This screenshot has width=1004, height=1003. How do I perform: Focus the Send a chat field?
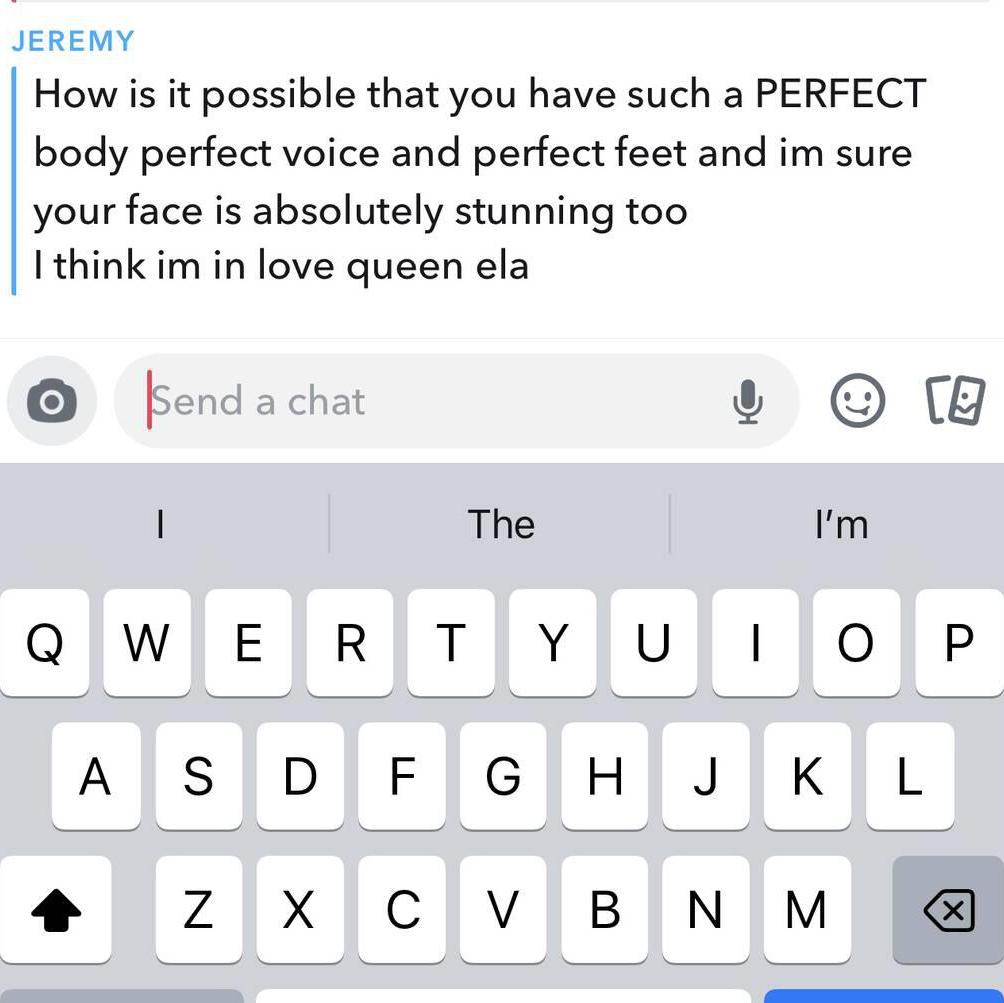click(430, 401)
